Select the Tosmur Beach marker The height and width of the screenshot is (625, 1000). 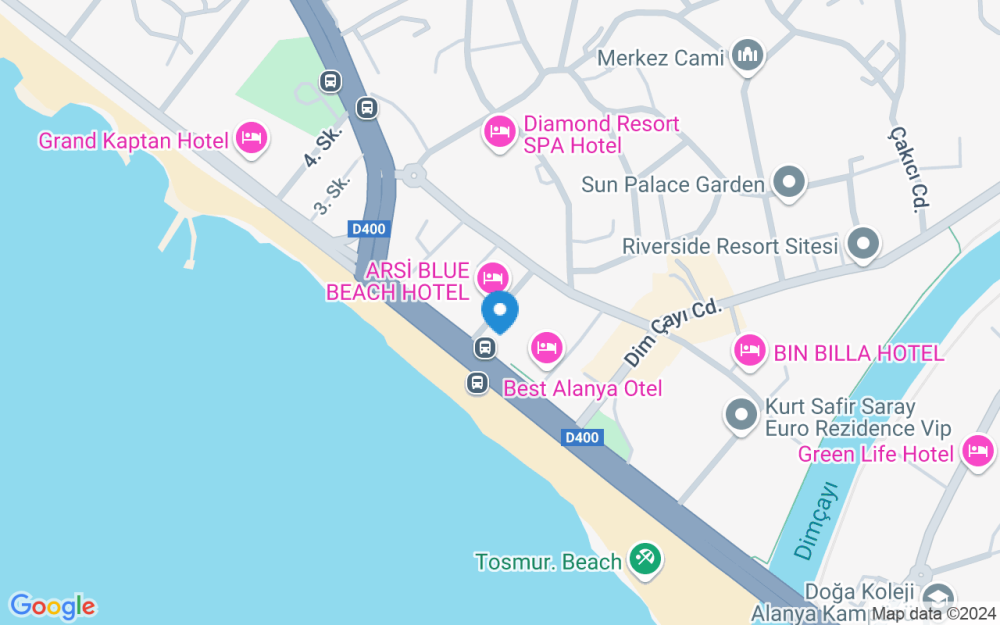point(645,560)
